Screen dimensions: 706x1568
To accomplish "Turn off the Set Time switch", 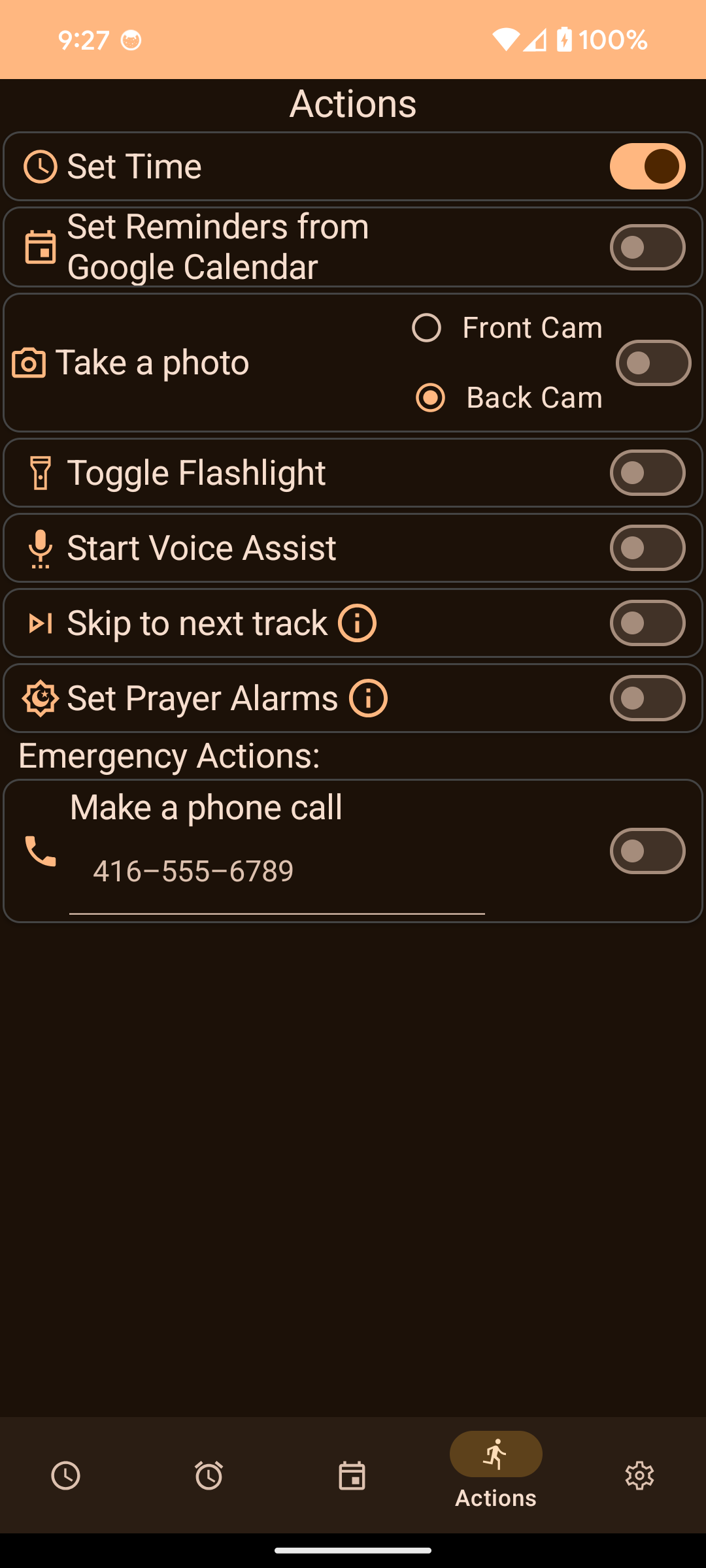I will [647, 166].
